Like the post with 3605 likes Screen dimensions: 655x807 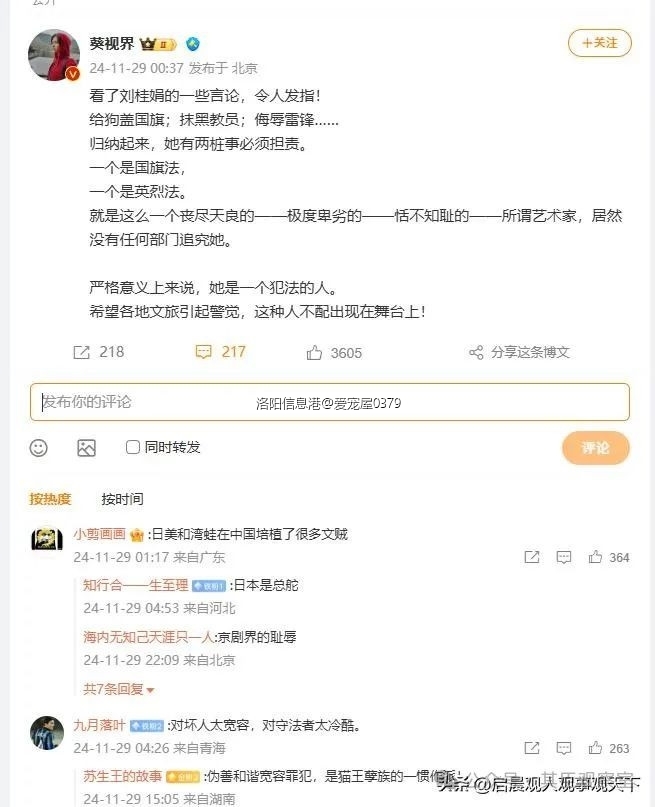(334, 352)
